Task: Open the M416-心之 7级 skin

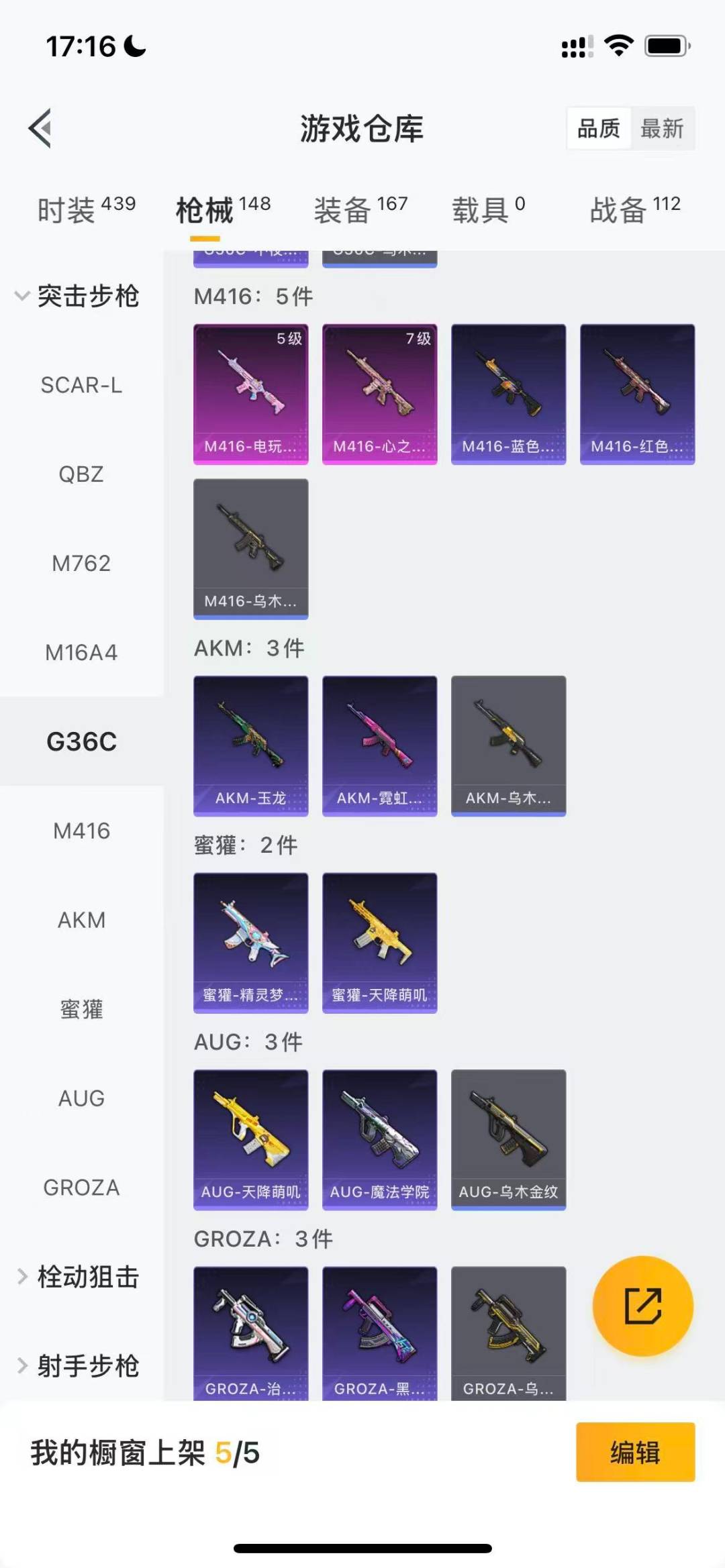Action: [x=379, y=393]
